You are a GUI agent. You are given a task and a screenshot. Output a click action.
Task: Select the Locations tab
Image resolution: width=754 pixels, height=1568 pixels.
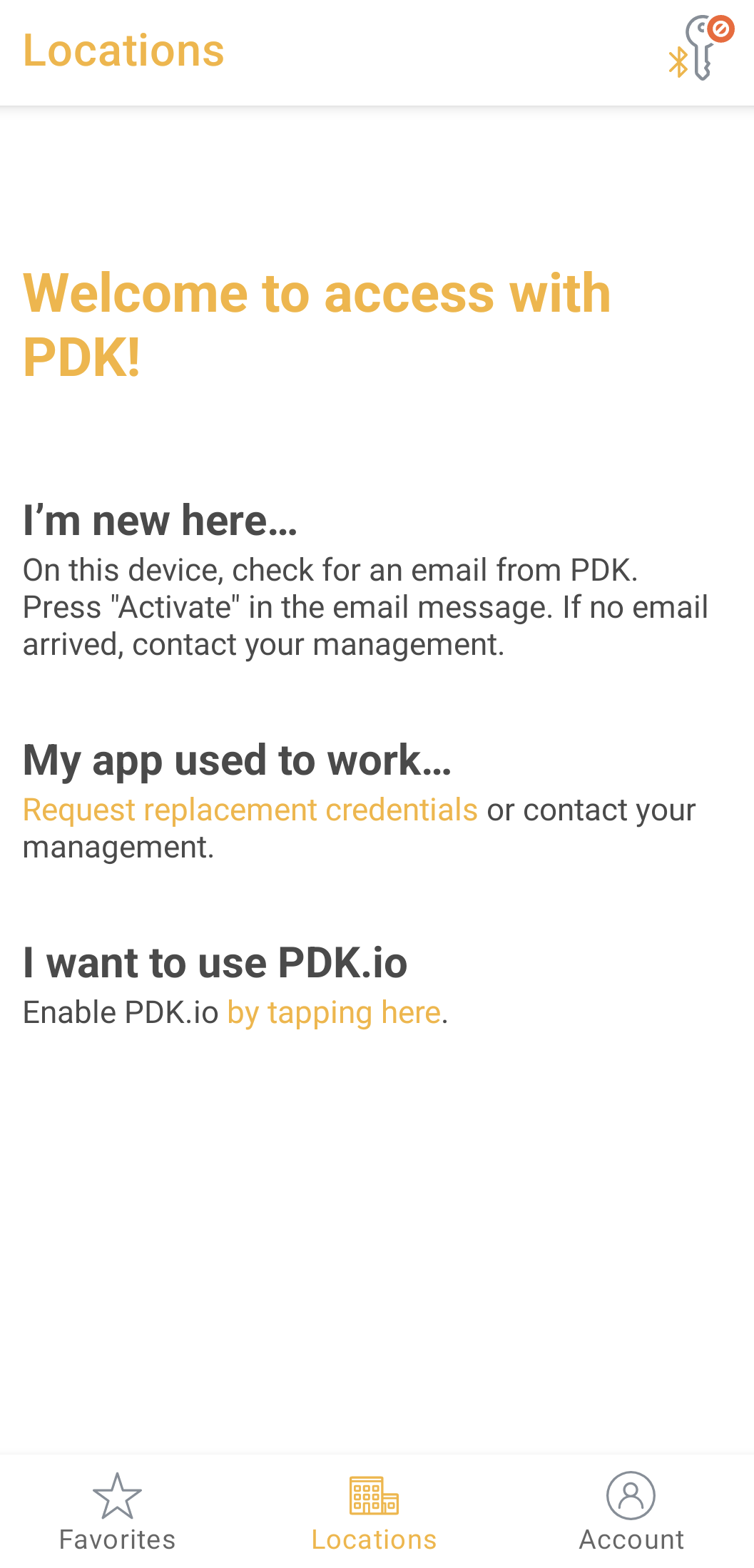375,1511
